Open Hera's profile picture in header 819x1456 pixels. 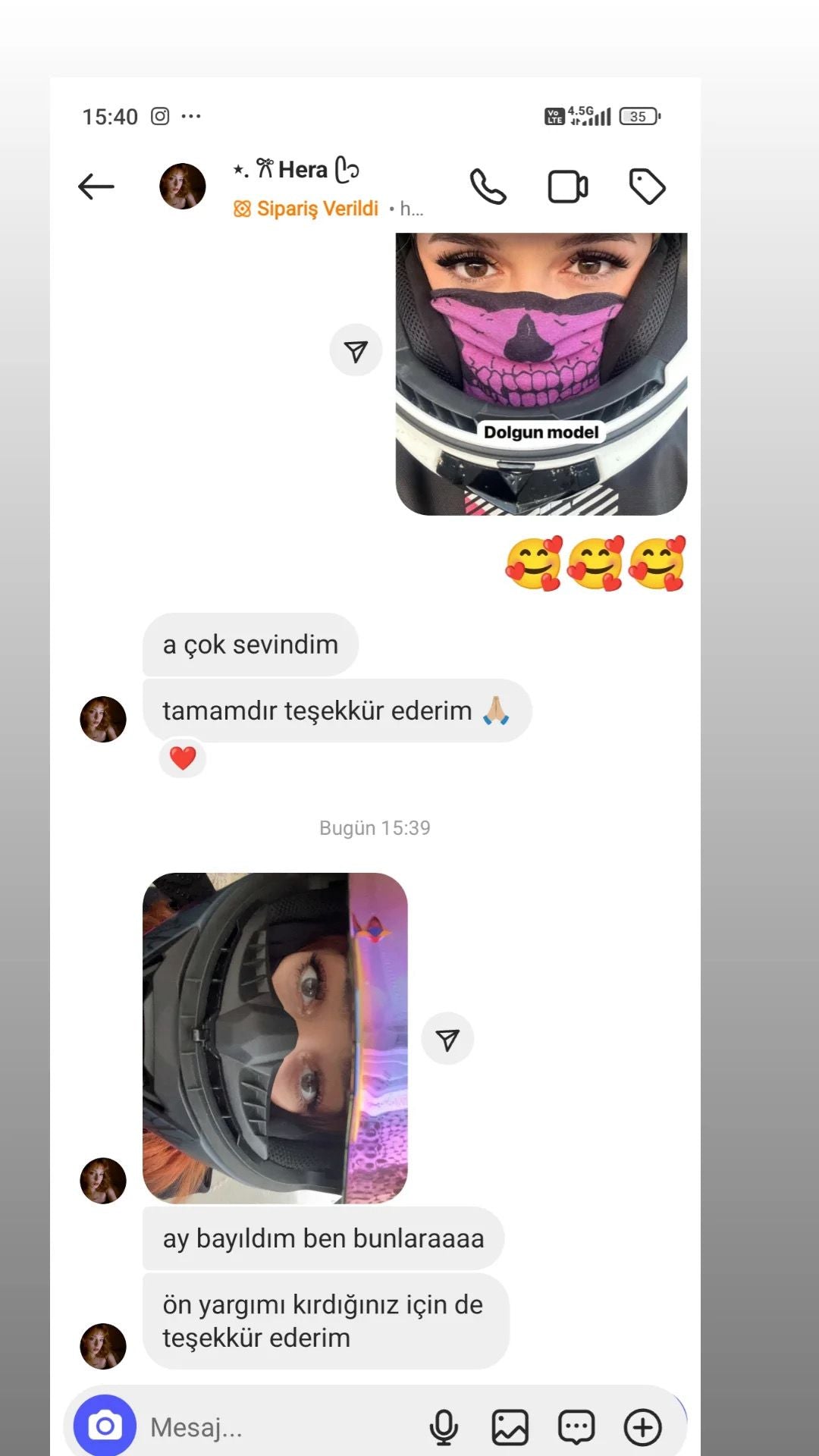[183, 187]
